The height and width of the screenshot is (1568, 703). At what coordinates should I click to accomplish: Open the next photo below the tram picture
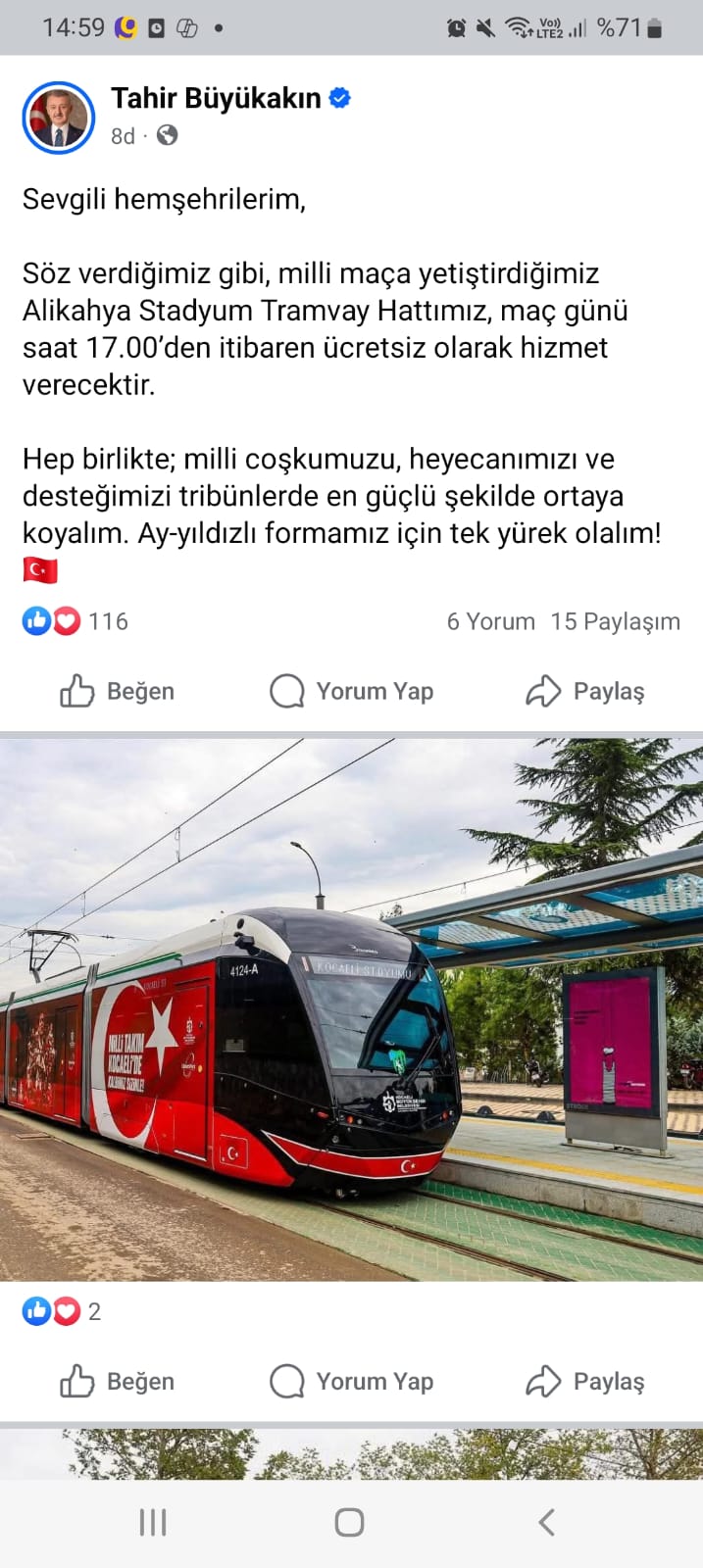click(351, 1454)
